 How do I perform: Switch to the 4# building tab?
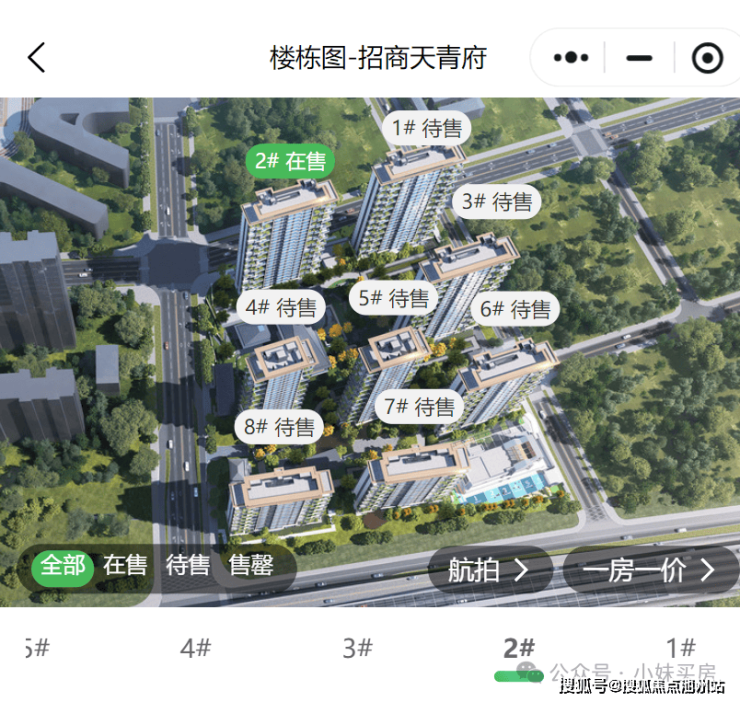pyautogui.click(x=196, y=648)
